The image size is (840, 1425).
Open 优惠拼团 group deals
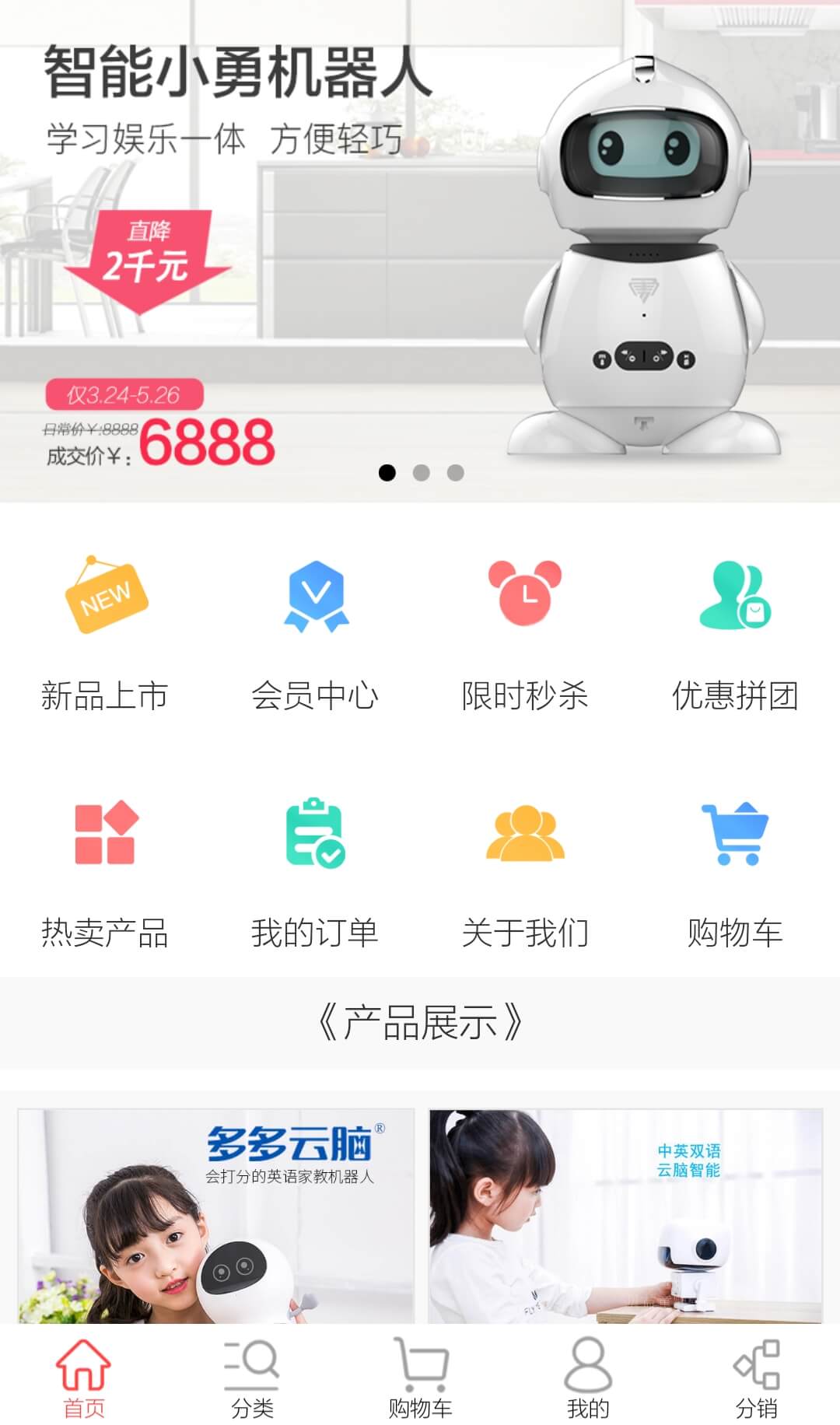click(x=735, y=634)
